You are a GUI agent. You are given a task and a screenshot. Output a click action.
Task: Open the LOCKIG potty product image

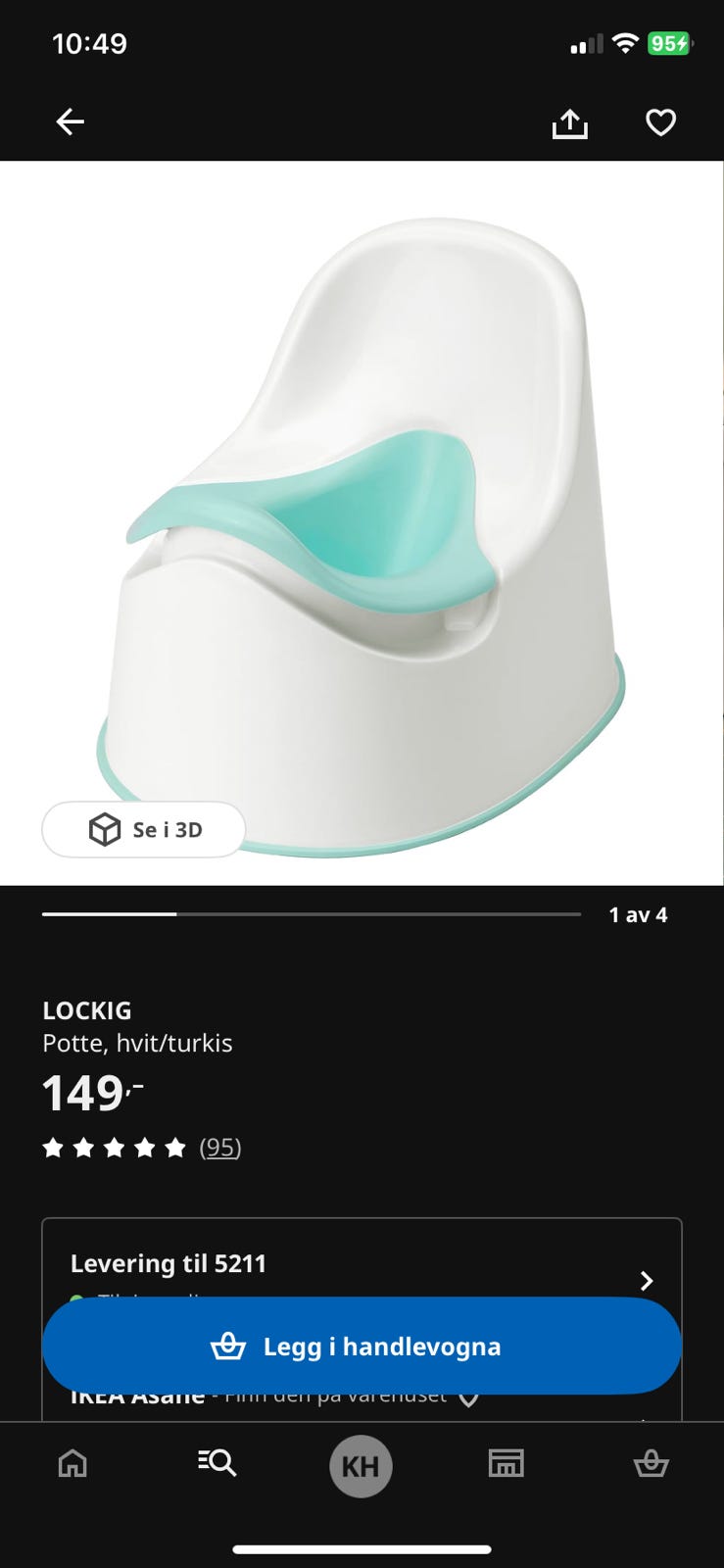362,523
